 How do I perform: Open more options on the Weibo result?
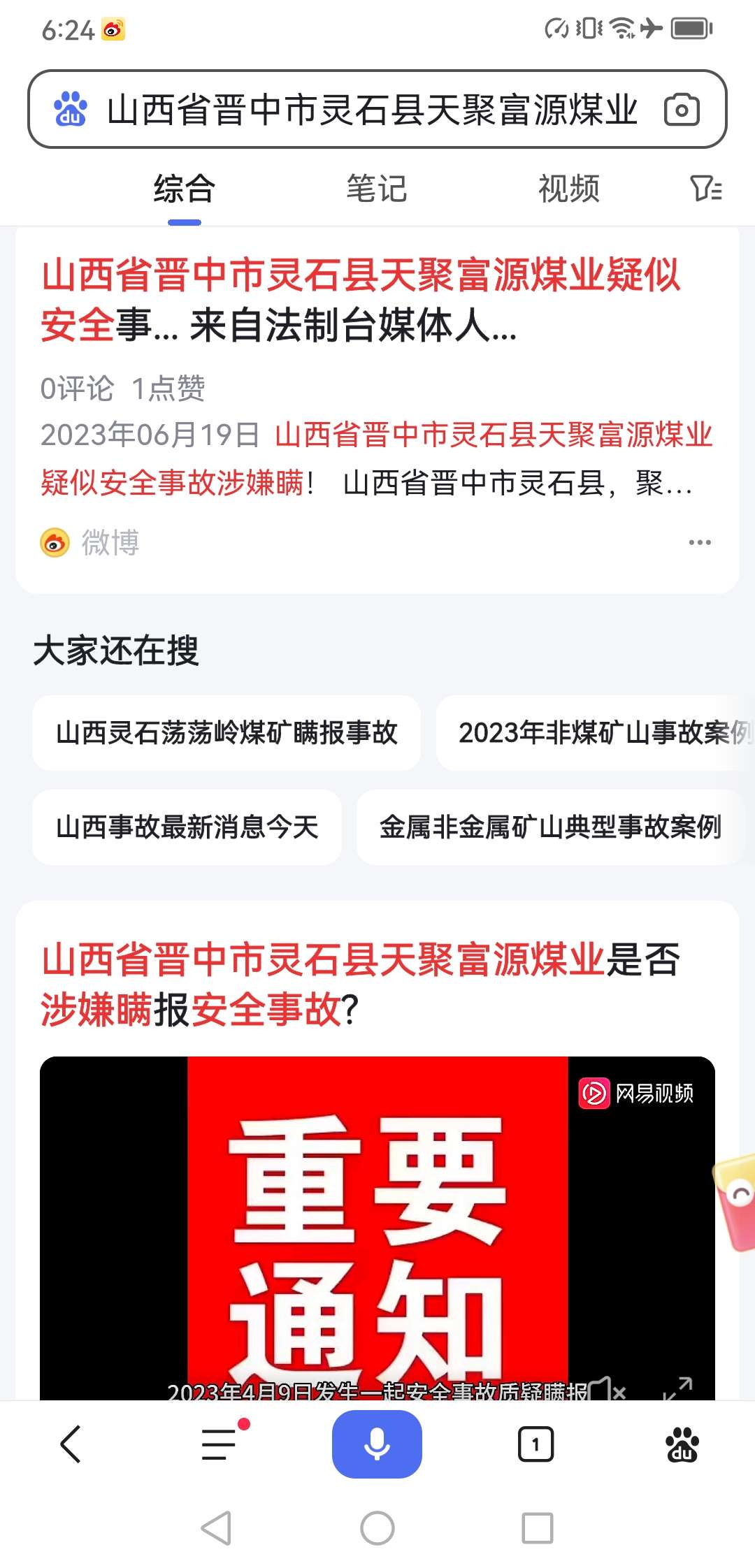click(700, 542)
